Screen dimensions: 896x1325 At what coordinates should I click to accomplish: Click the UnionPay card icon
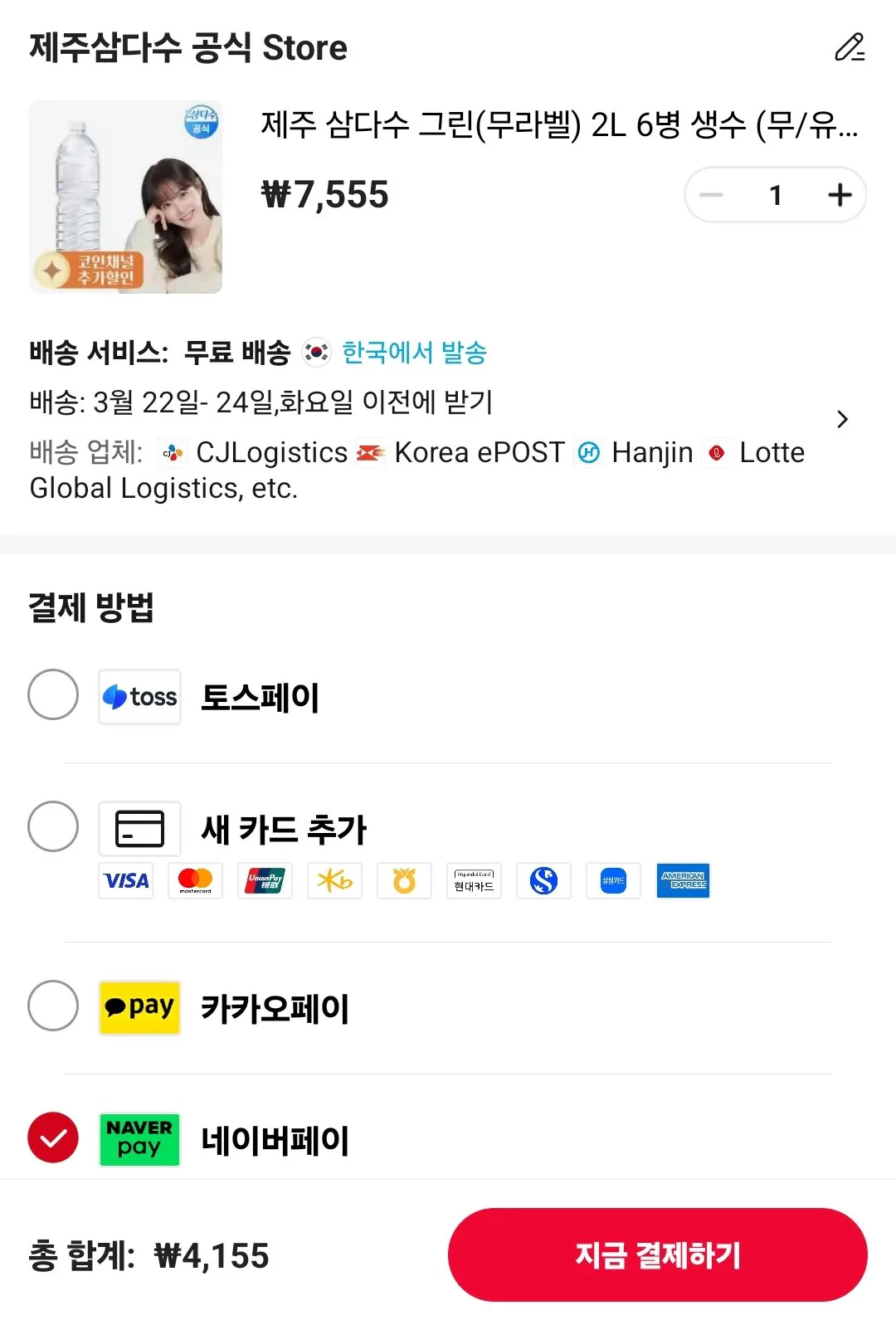pos(265,881)
